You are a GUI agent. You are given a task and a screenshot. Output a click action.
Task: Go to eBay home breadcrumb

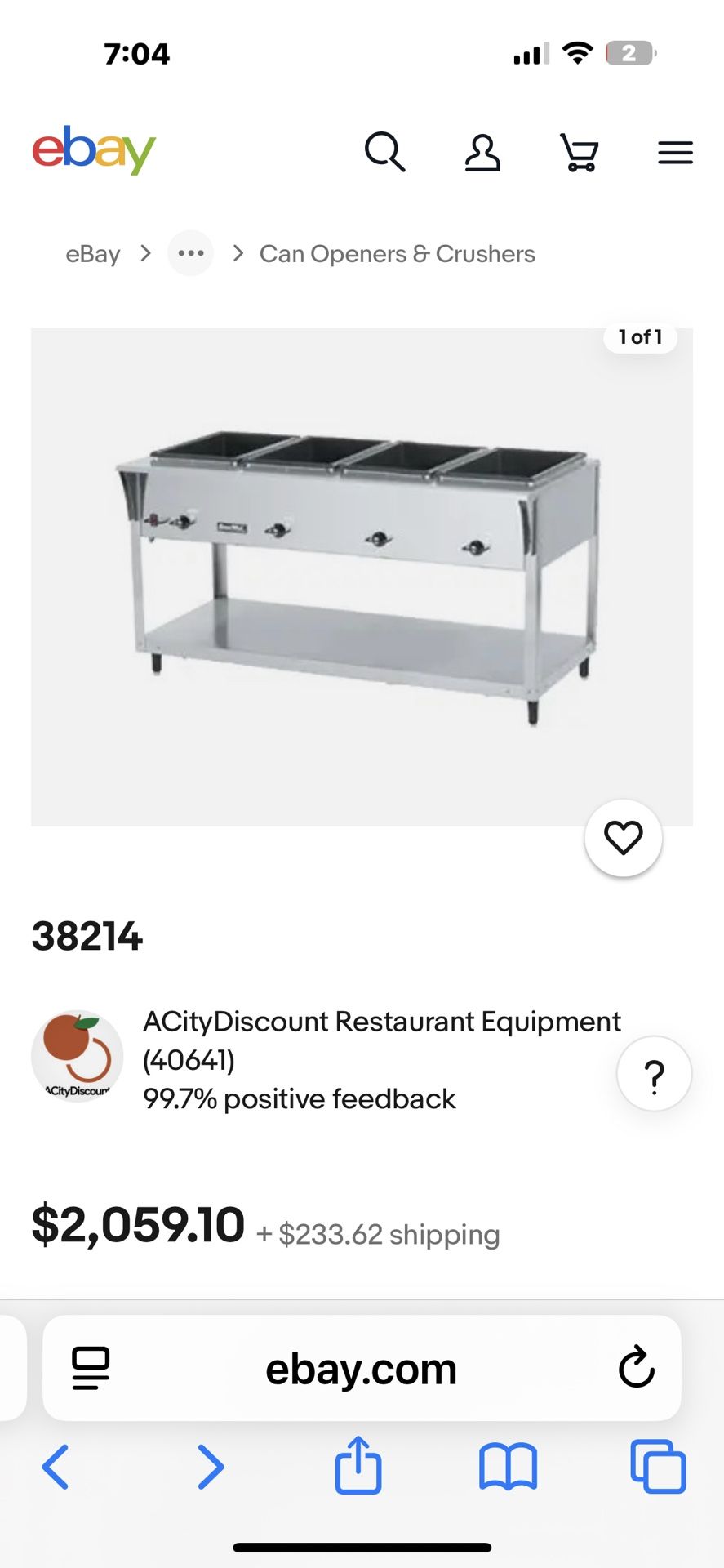[x=93, y=254]
